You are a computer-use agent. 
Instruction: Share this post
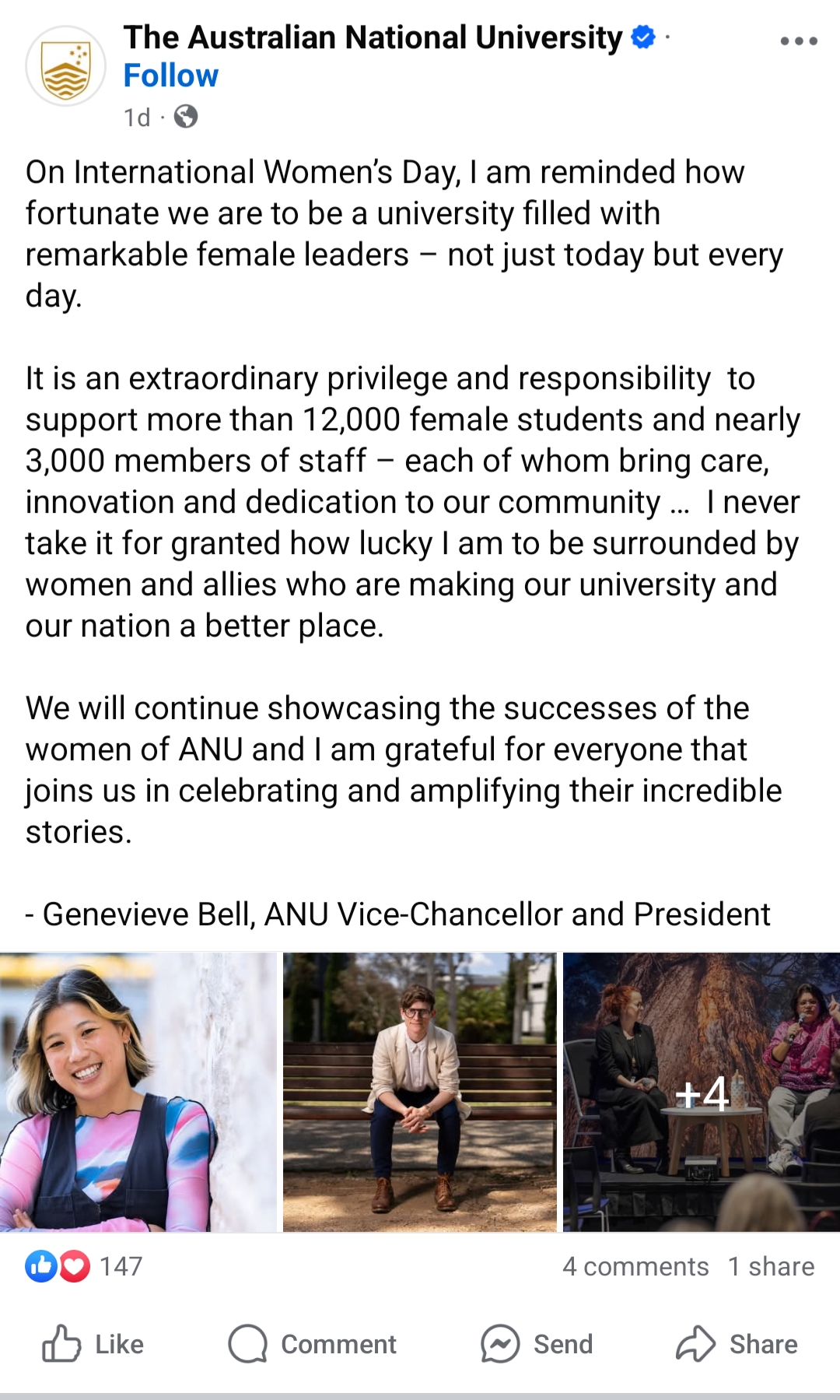737,1344
